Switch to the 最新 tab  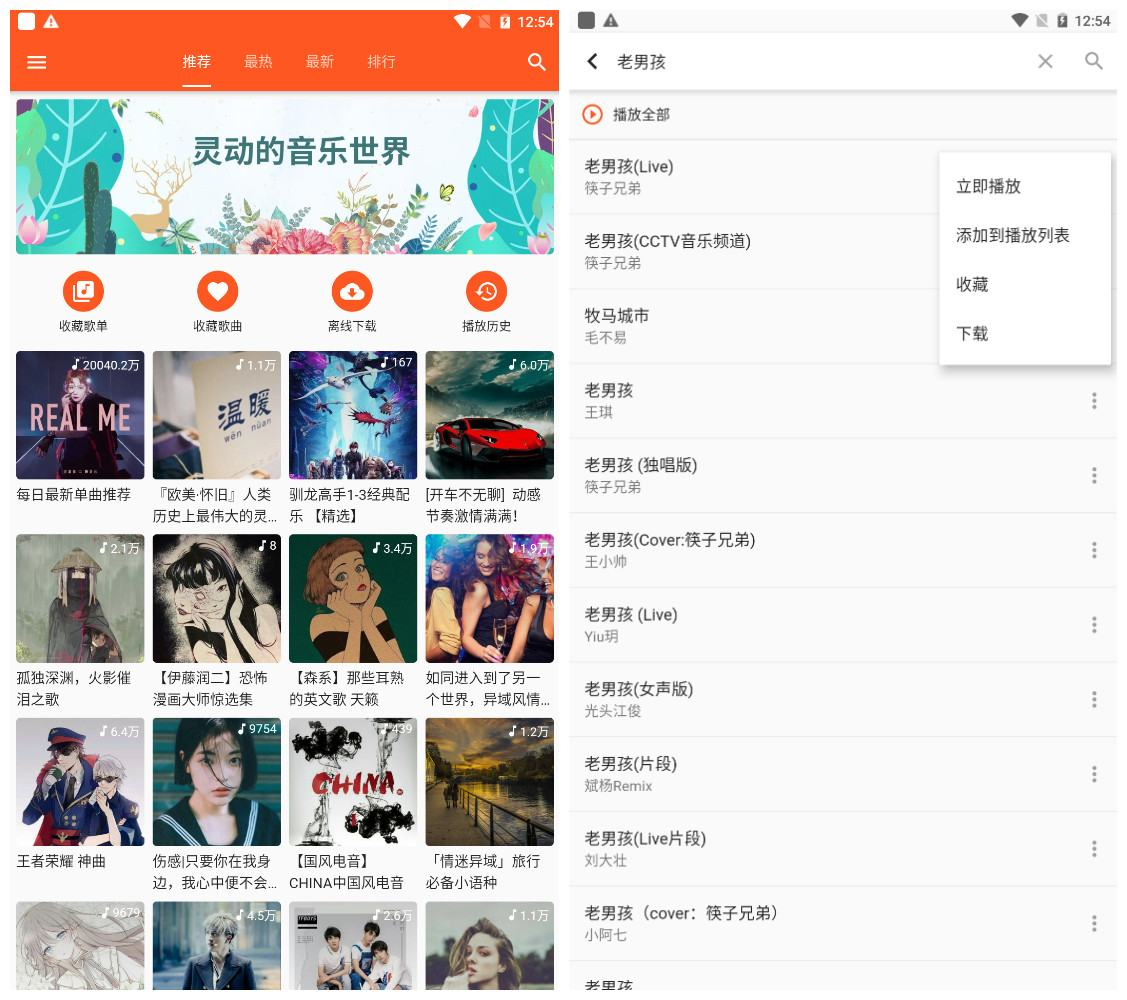pos(319,62)
